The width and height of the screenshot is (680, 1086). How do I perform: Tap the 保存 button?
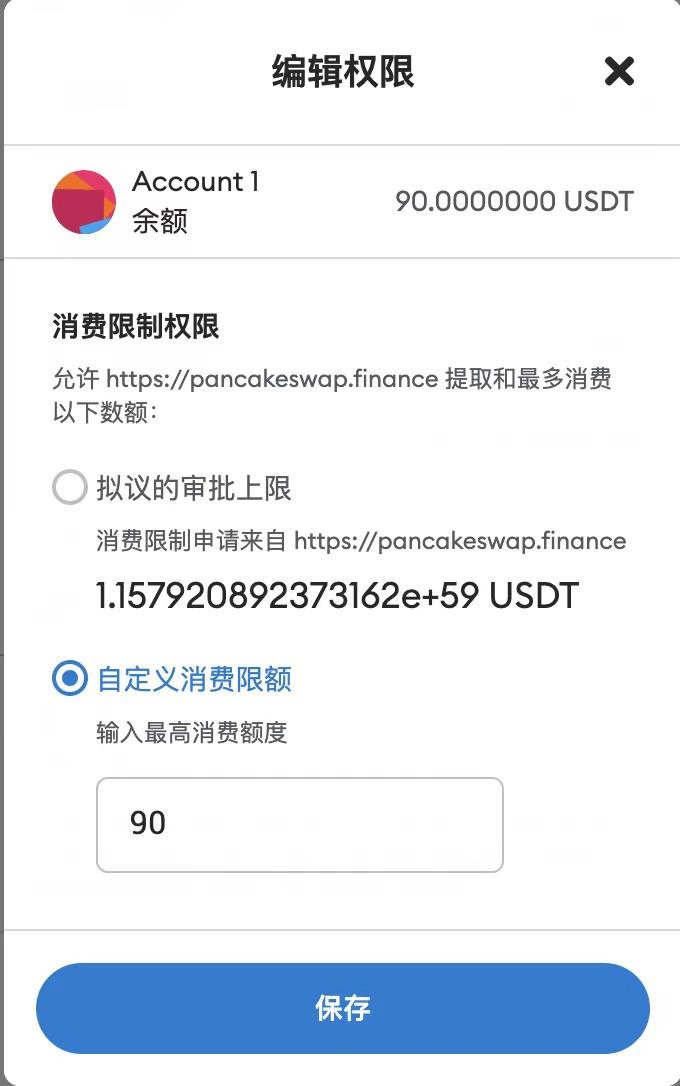tap(342, 1008)
